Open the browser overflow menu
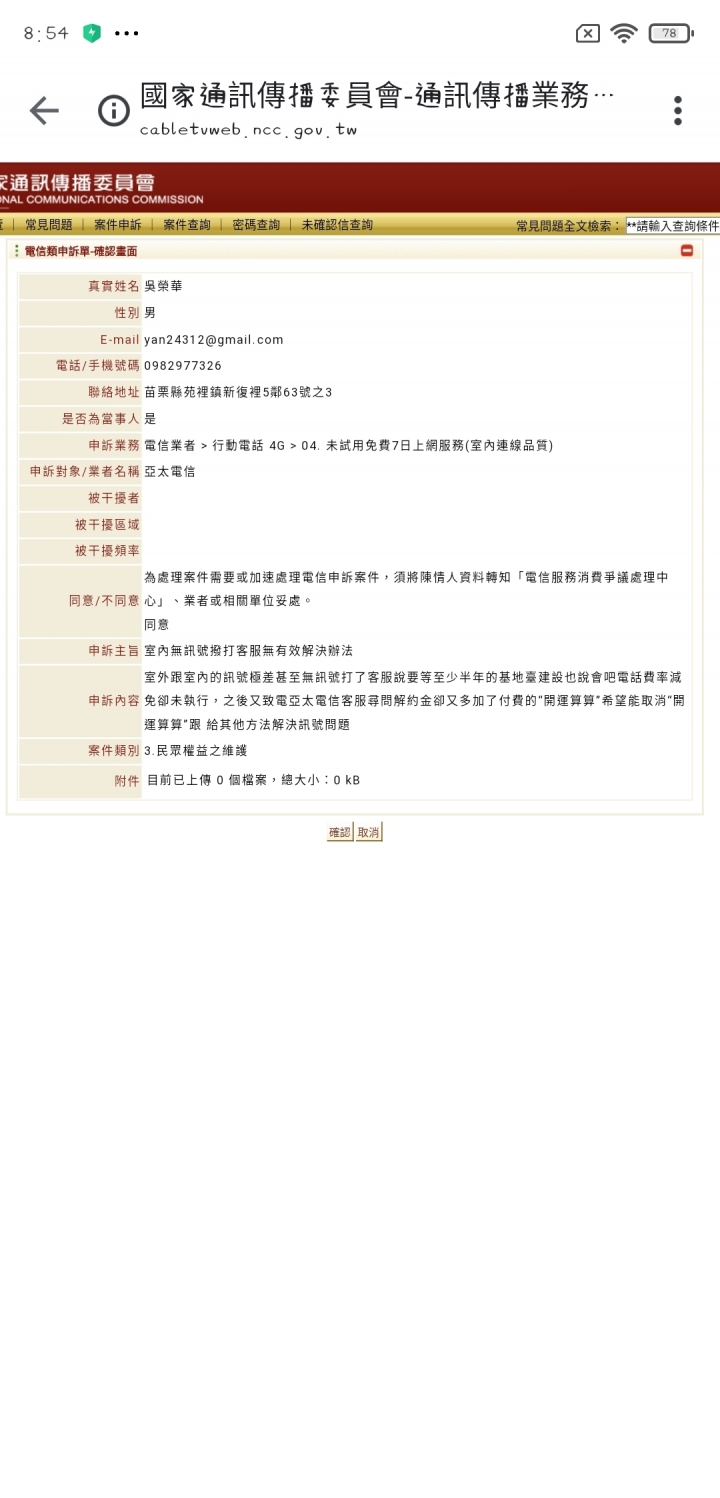 pyautogui.click(x=677, y=111)
